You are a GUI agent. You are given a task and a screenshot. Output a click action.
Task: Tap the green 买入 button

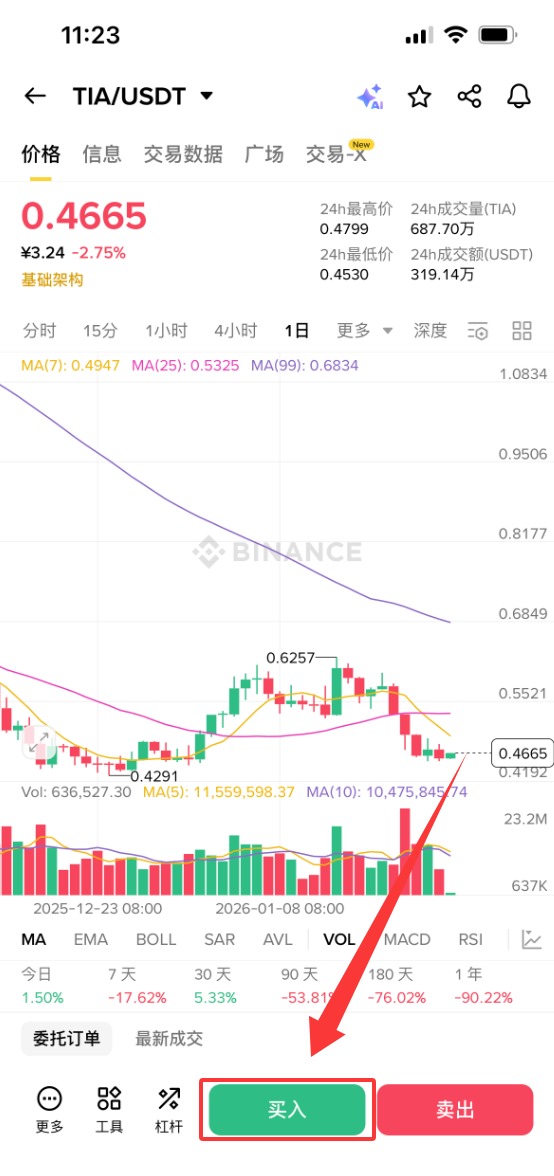pos(287,1110)
